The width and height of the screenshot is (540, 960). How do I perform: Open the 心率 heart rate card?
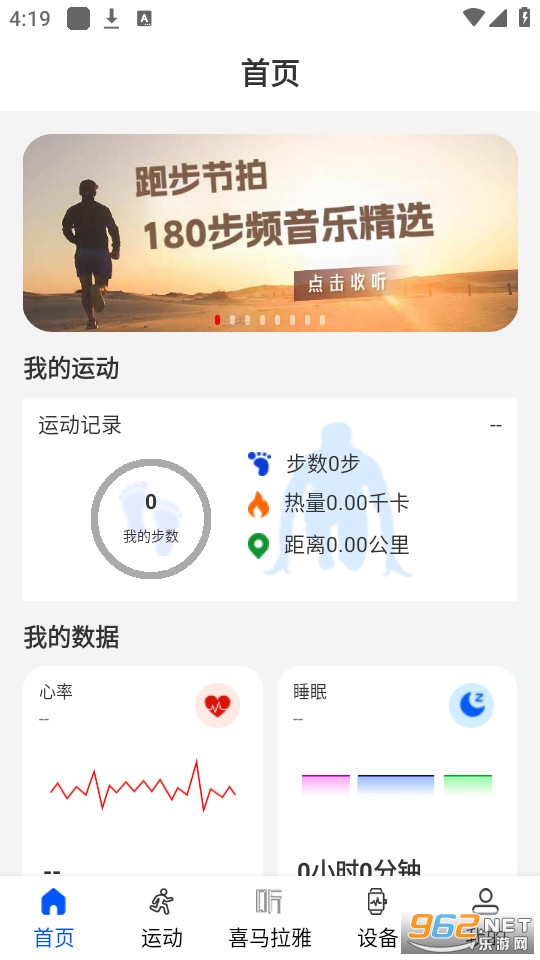143,771
